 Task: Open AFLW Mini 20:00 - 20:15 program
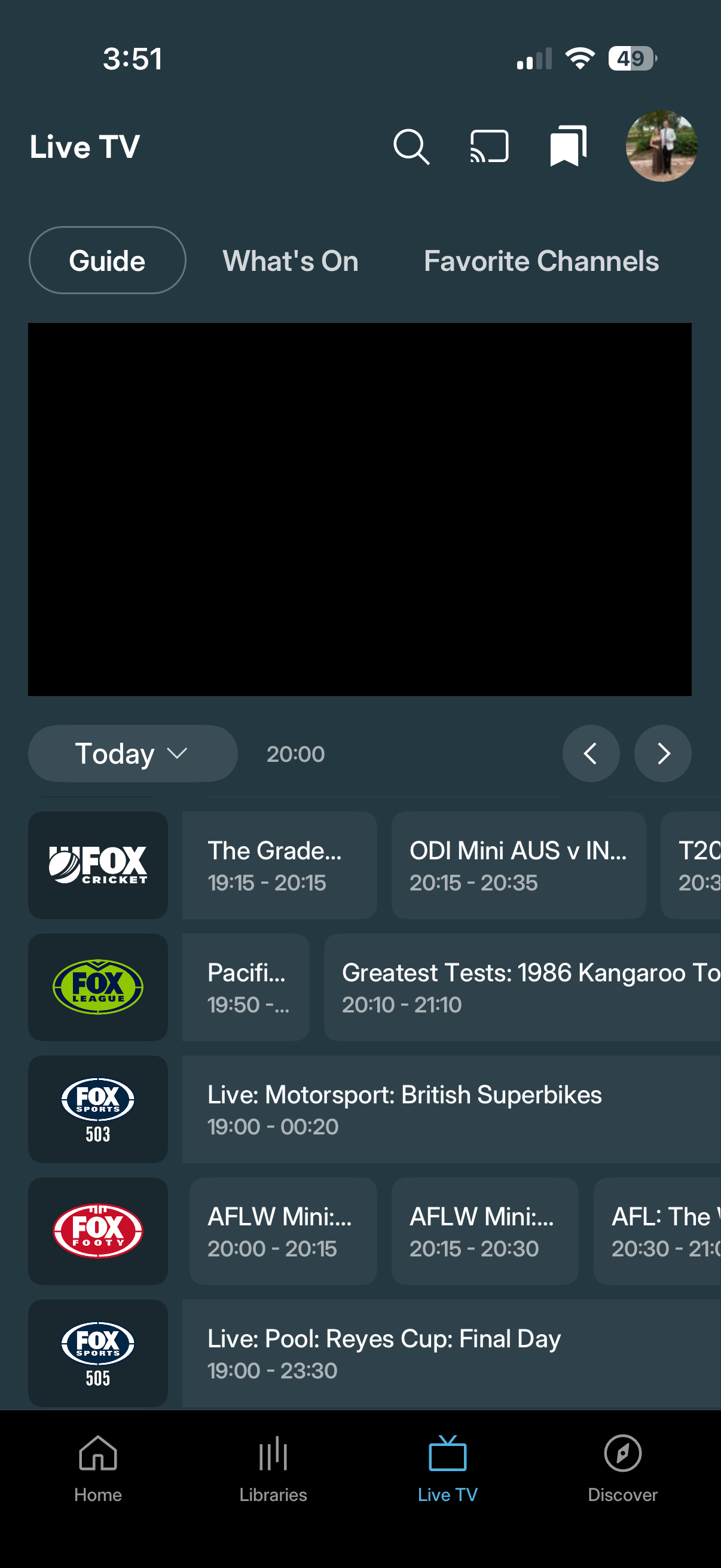pos(283,1231)
